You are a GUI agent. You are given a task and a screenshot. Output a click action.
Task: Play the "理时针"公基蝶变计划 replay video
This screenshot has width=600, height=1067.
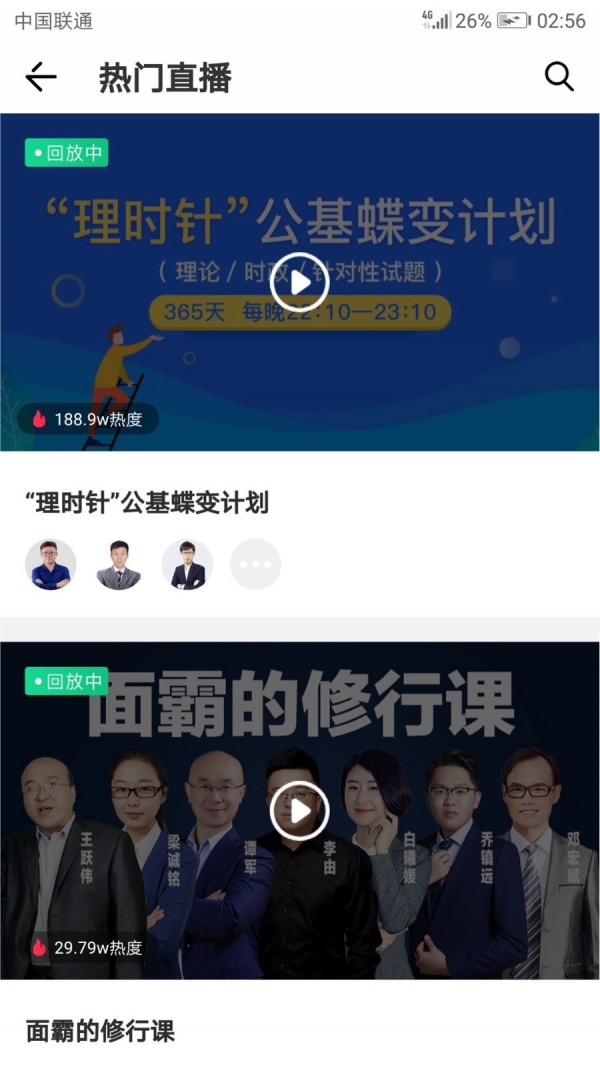click(299, 283)
